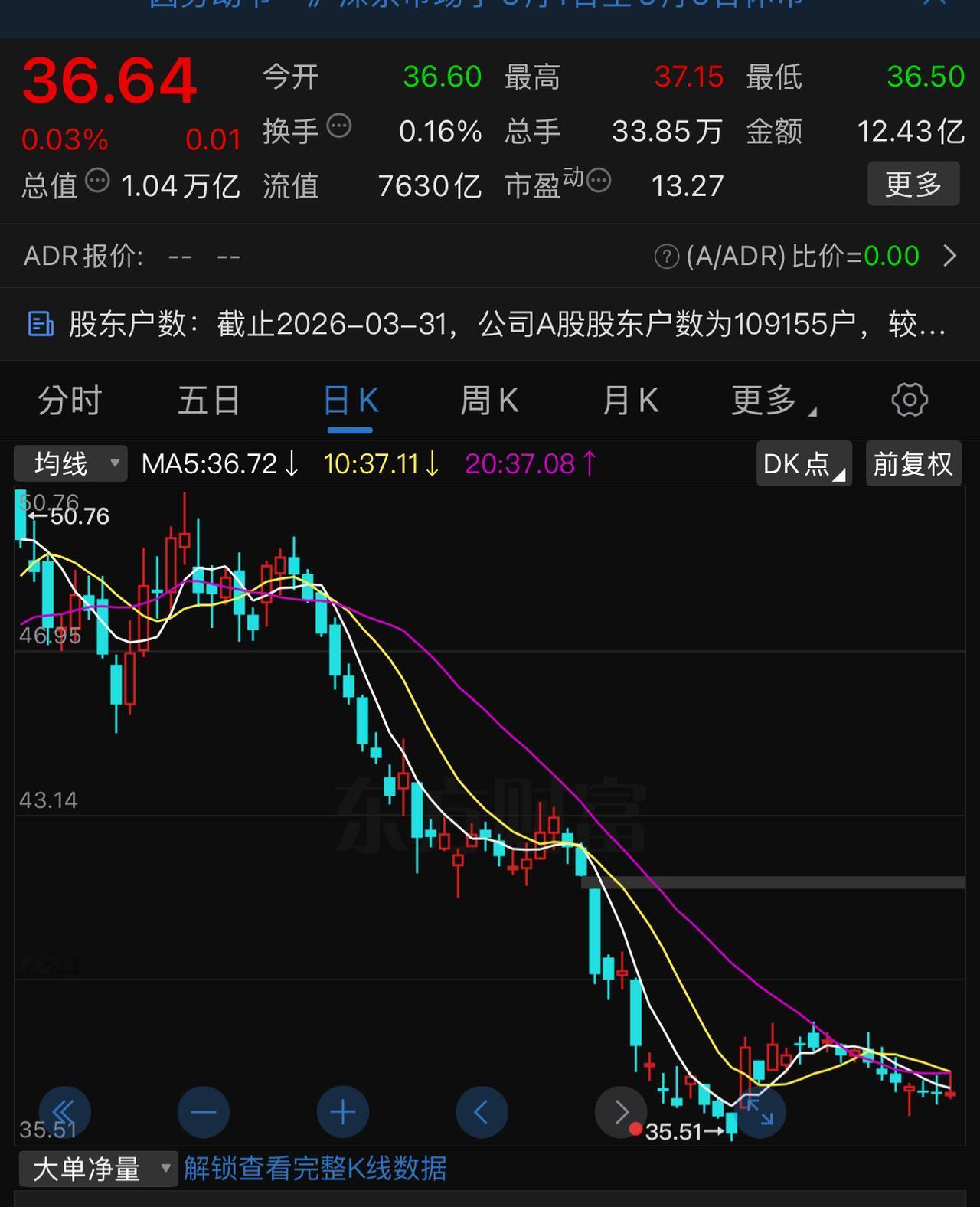
Task: Pan chart right with right arrow icon
Action: 621,1112
